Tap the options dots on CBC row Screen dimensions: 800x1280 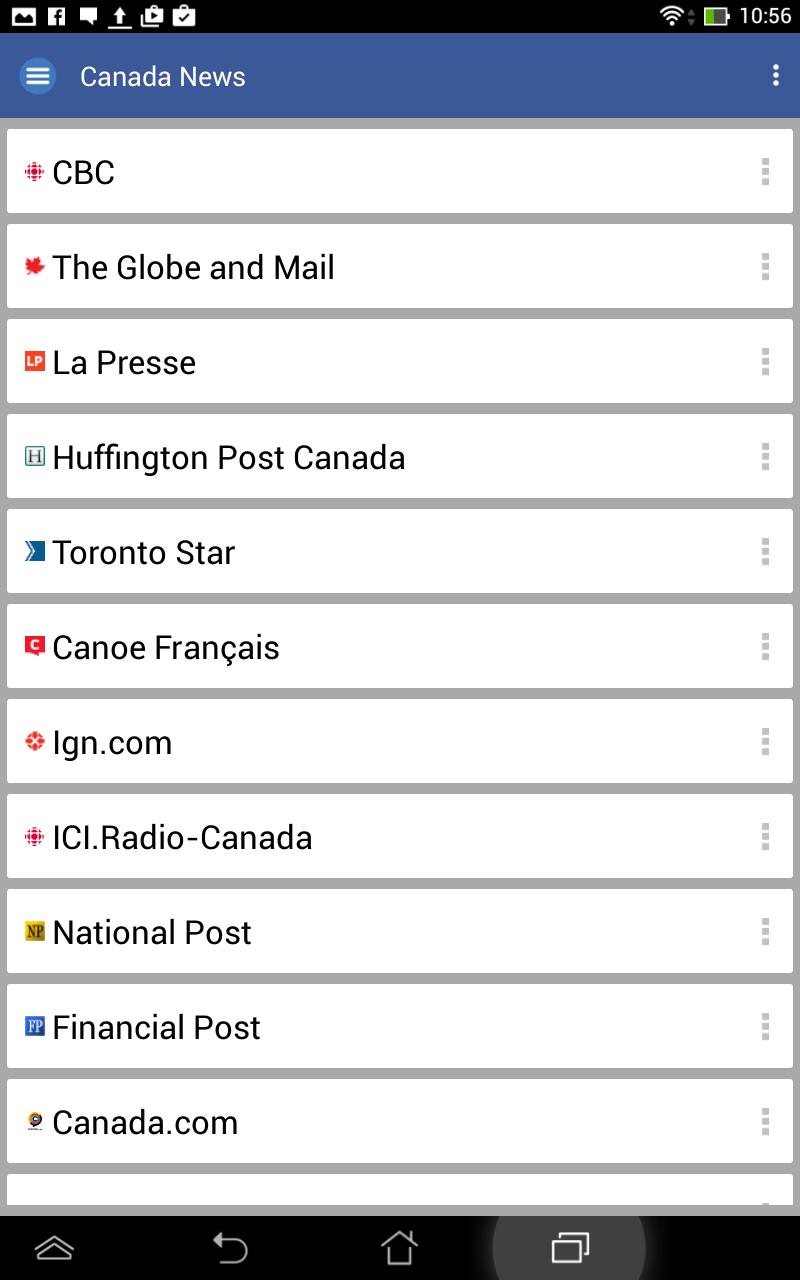coord(765,171)
